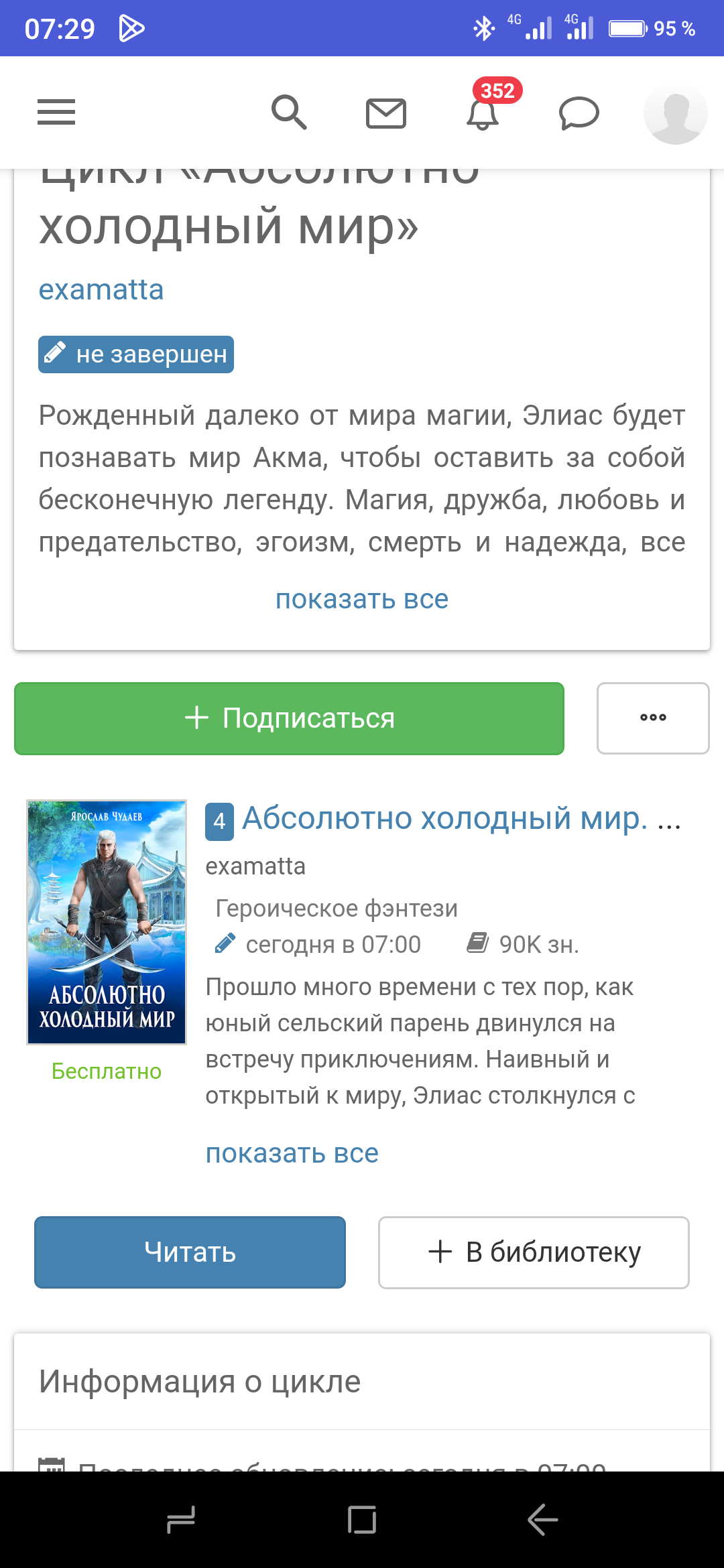Tap the Подписаться button
724x1568 pixels.
point(289,718)
